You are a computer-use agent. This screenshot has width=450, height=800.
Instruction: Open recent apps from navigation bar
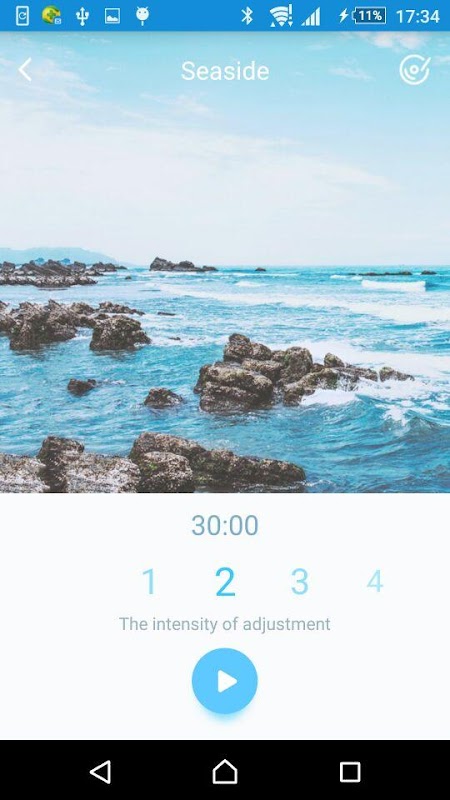tap(350, 772)
